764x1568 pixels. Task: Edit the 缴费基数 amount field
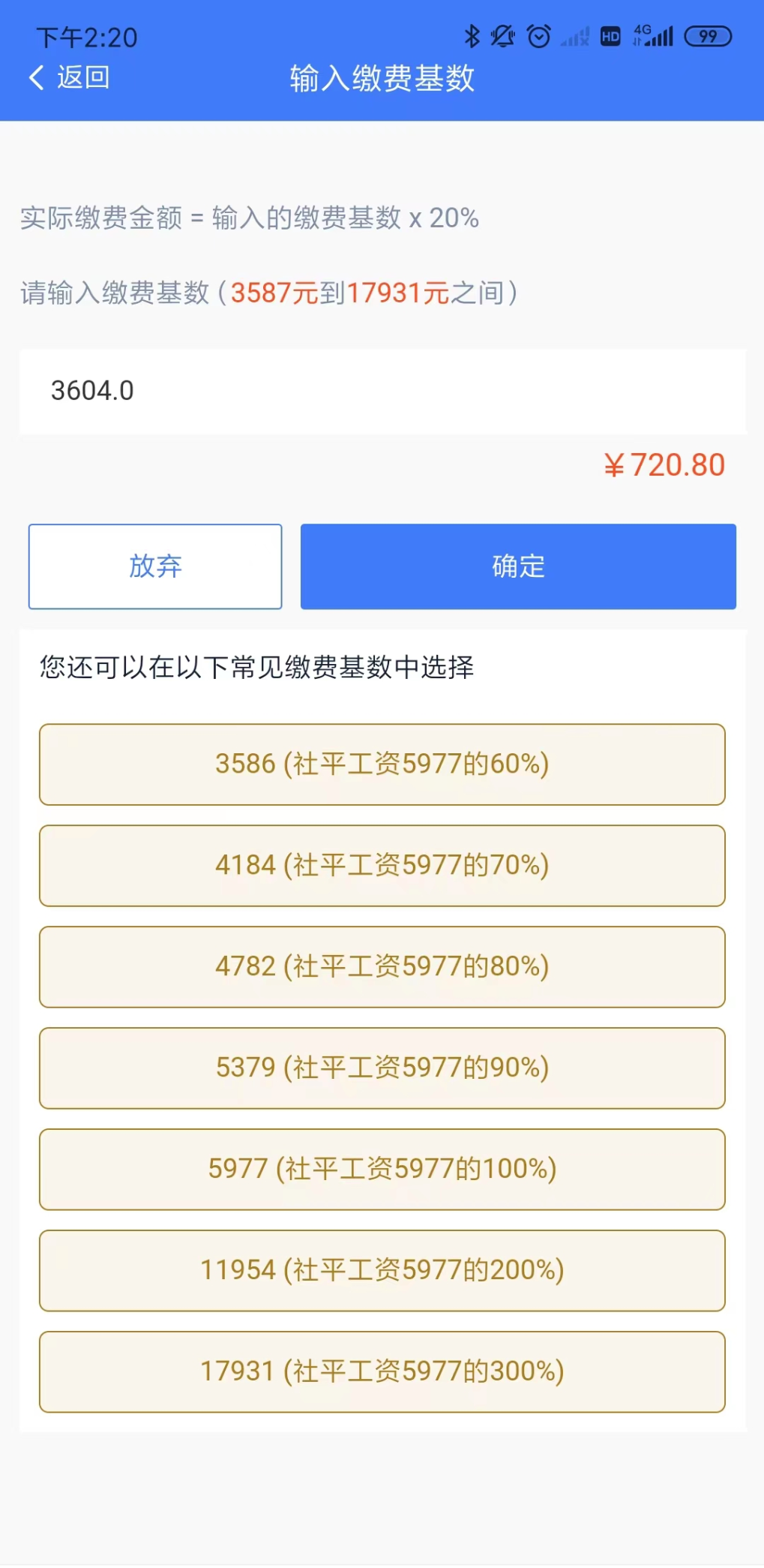(382, 391)
